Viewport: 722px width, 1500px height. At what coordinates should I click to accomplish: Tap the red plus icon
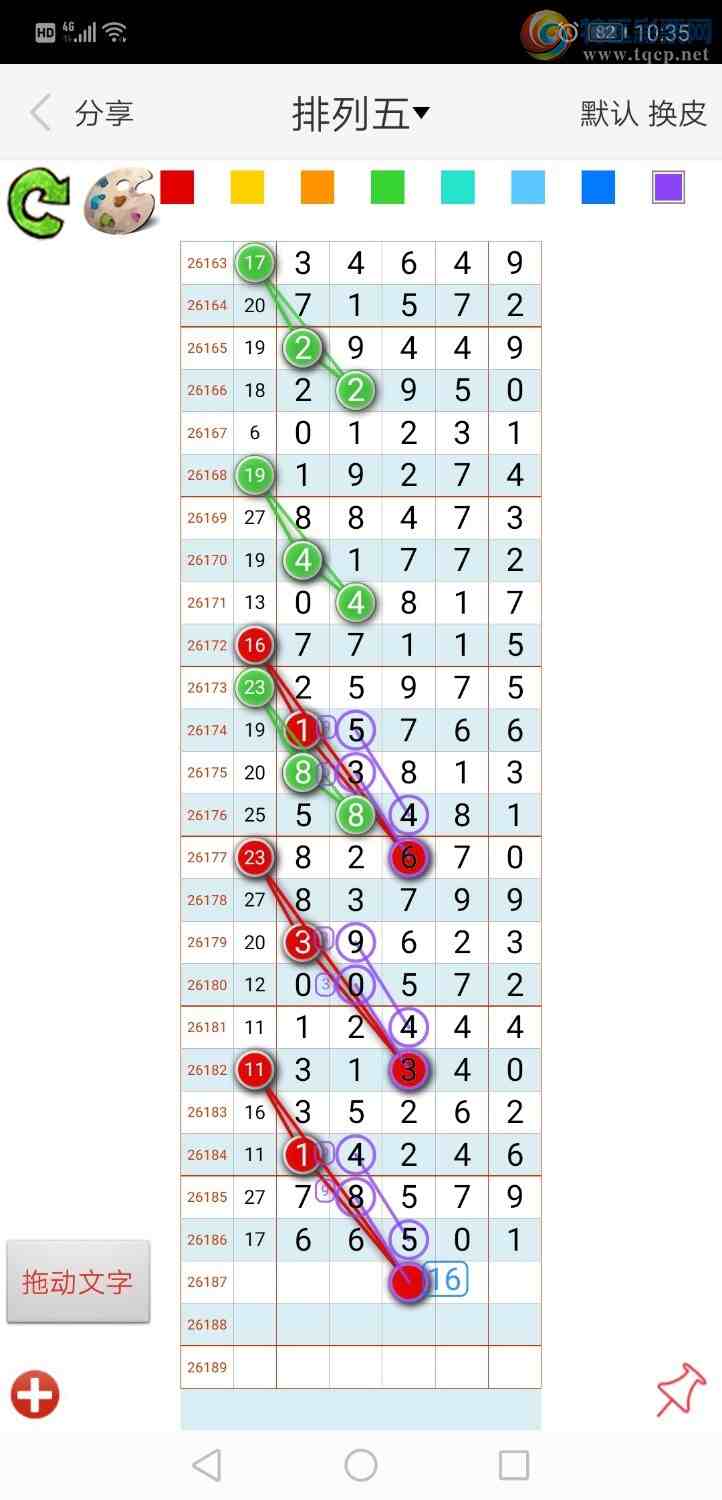[35, 1394]
